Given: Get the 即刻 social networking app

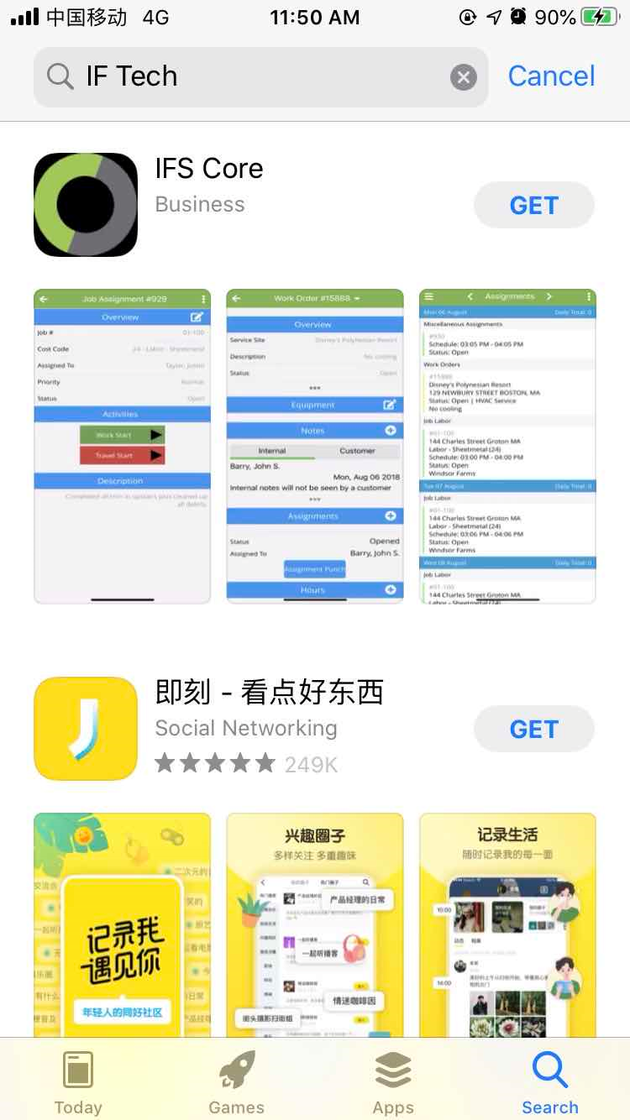Looking at the screenshot, I should (x=533, y=729).
